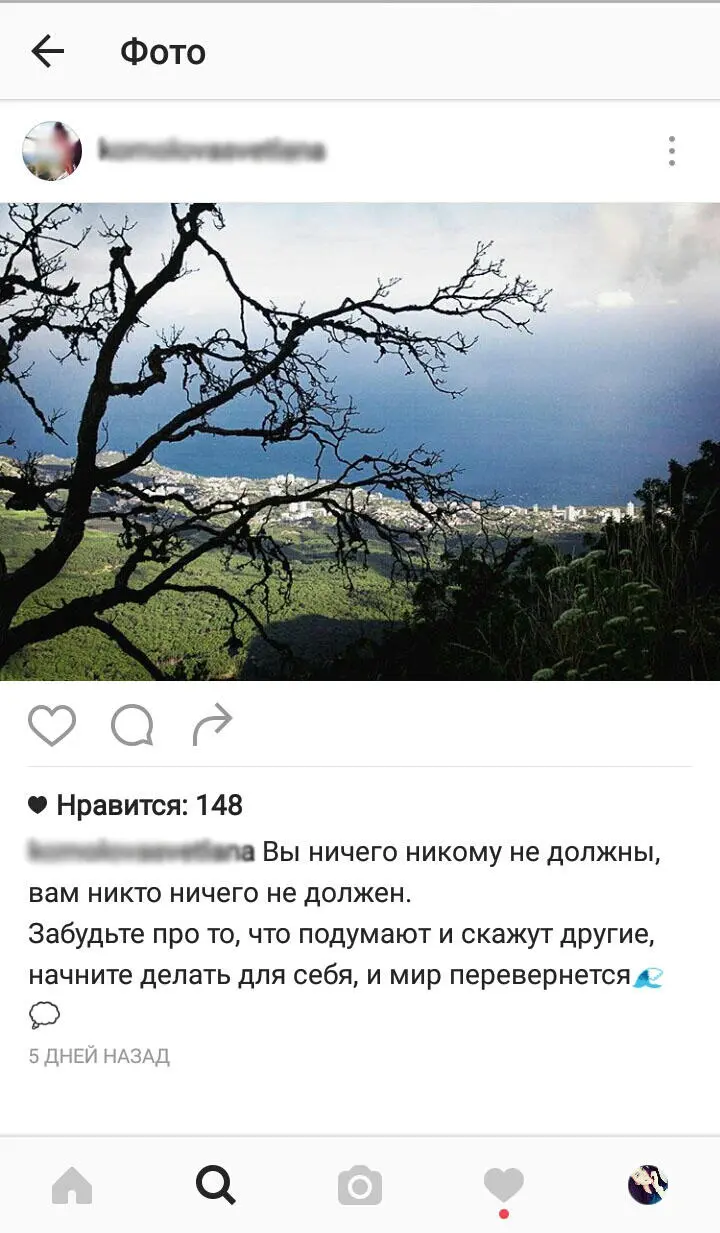The width and height of the screenshot is (720, 1233).
Task: Go back from the Фото screen
Action: 47,51
